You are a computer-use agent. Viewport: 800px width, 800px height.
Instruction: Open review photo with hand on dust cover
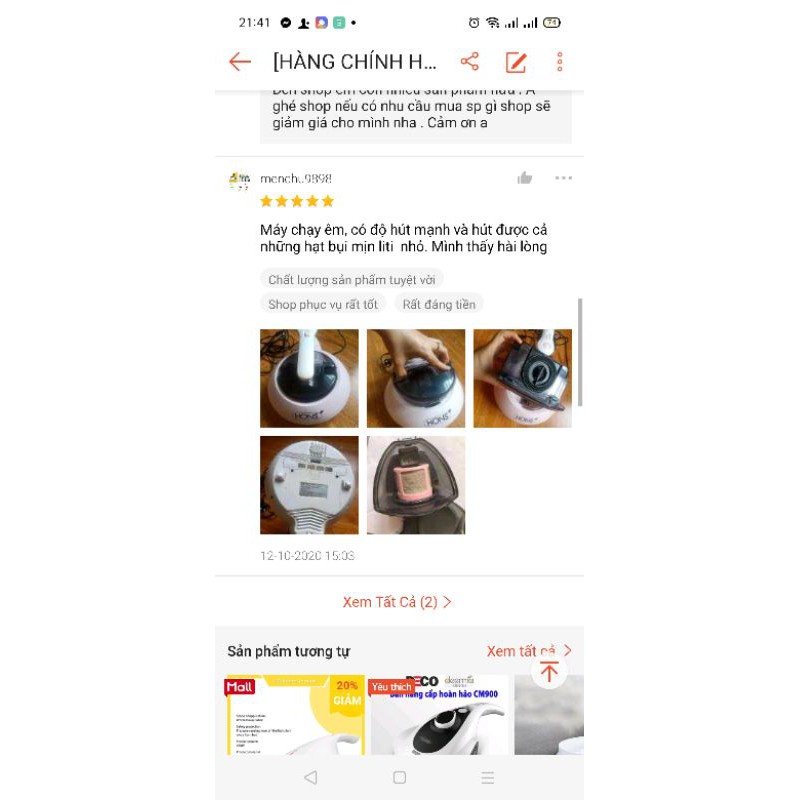tap(416, 378)
